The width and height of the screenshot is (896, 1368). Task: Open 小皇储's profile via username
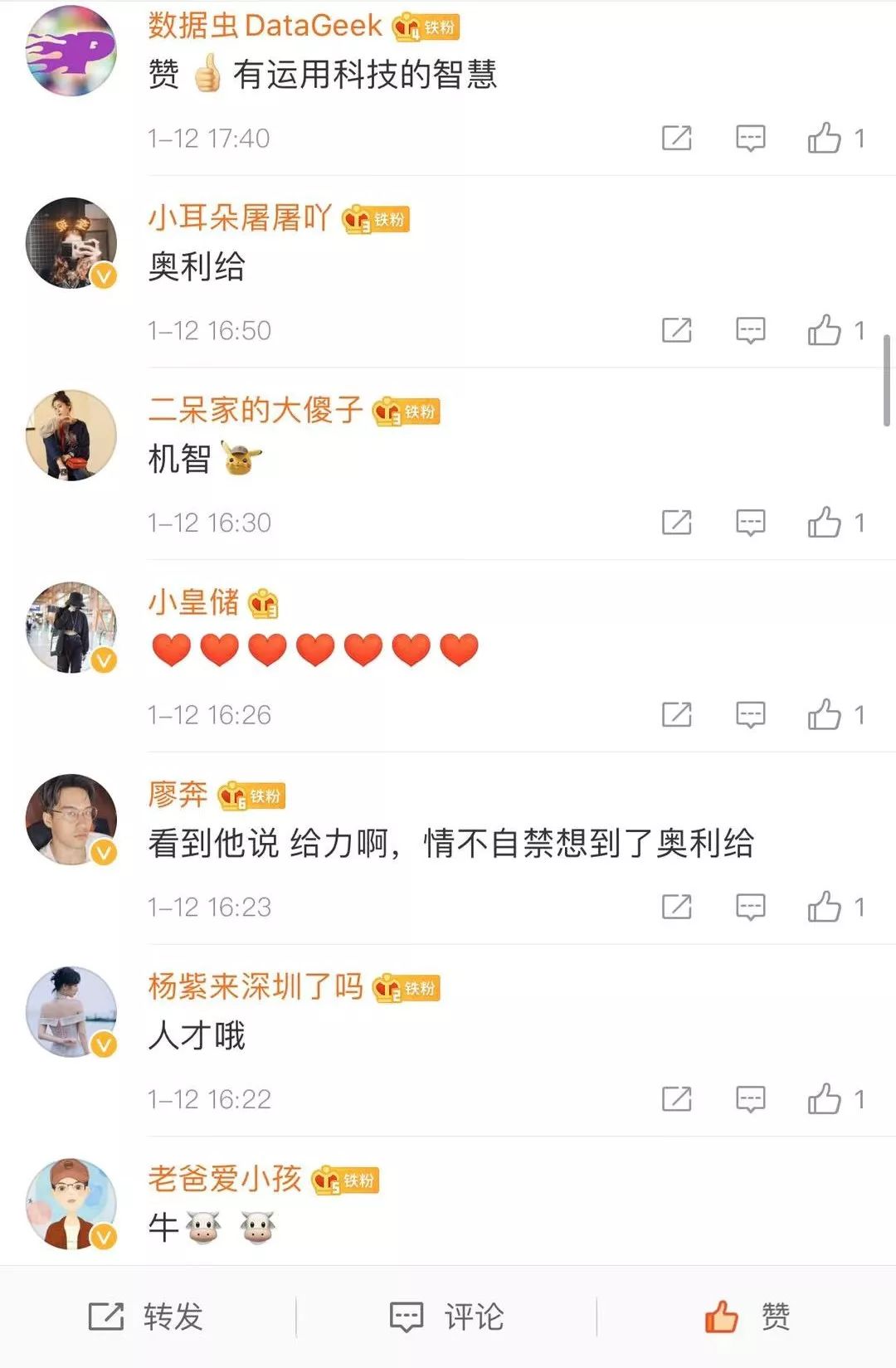point(193,602)
